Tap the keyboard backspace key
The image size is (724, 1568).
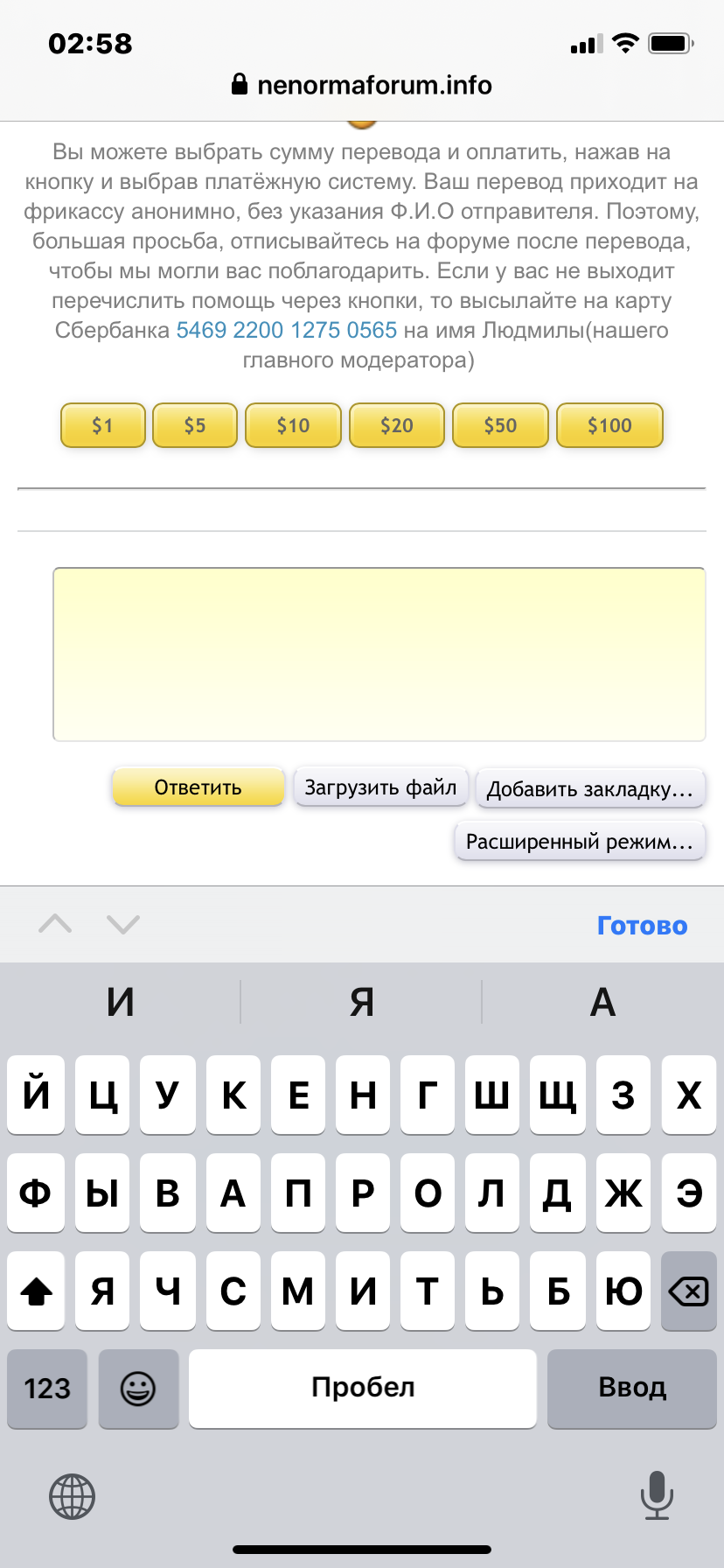coord(688,1291)
